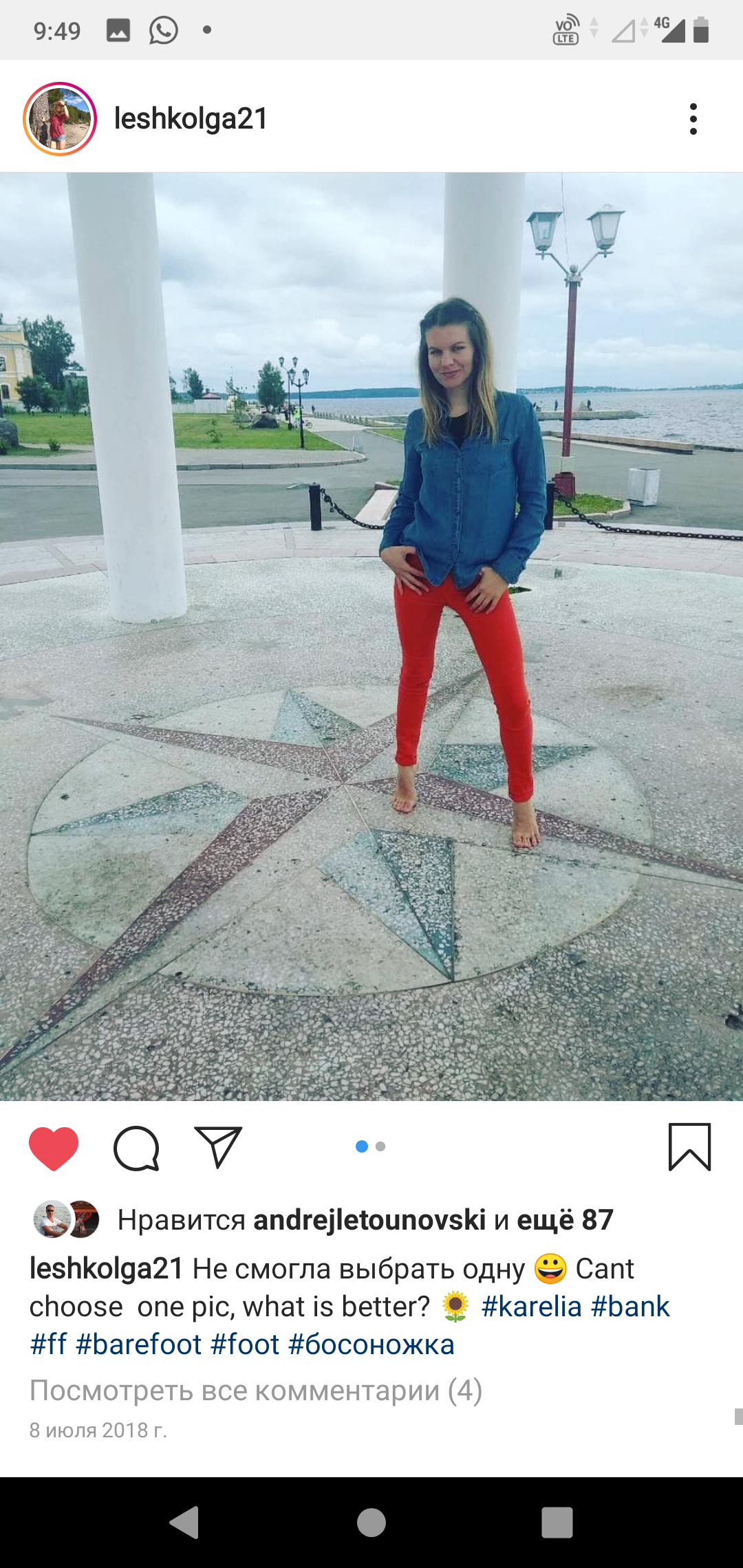The height and width of the screenshot is (1568, 743).
Task: Open the #ff hashtag
Action: click(48, 1344)
